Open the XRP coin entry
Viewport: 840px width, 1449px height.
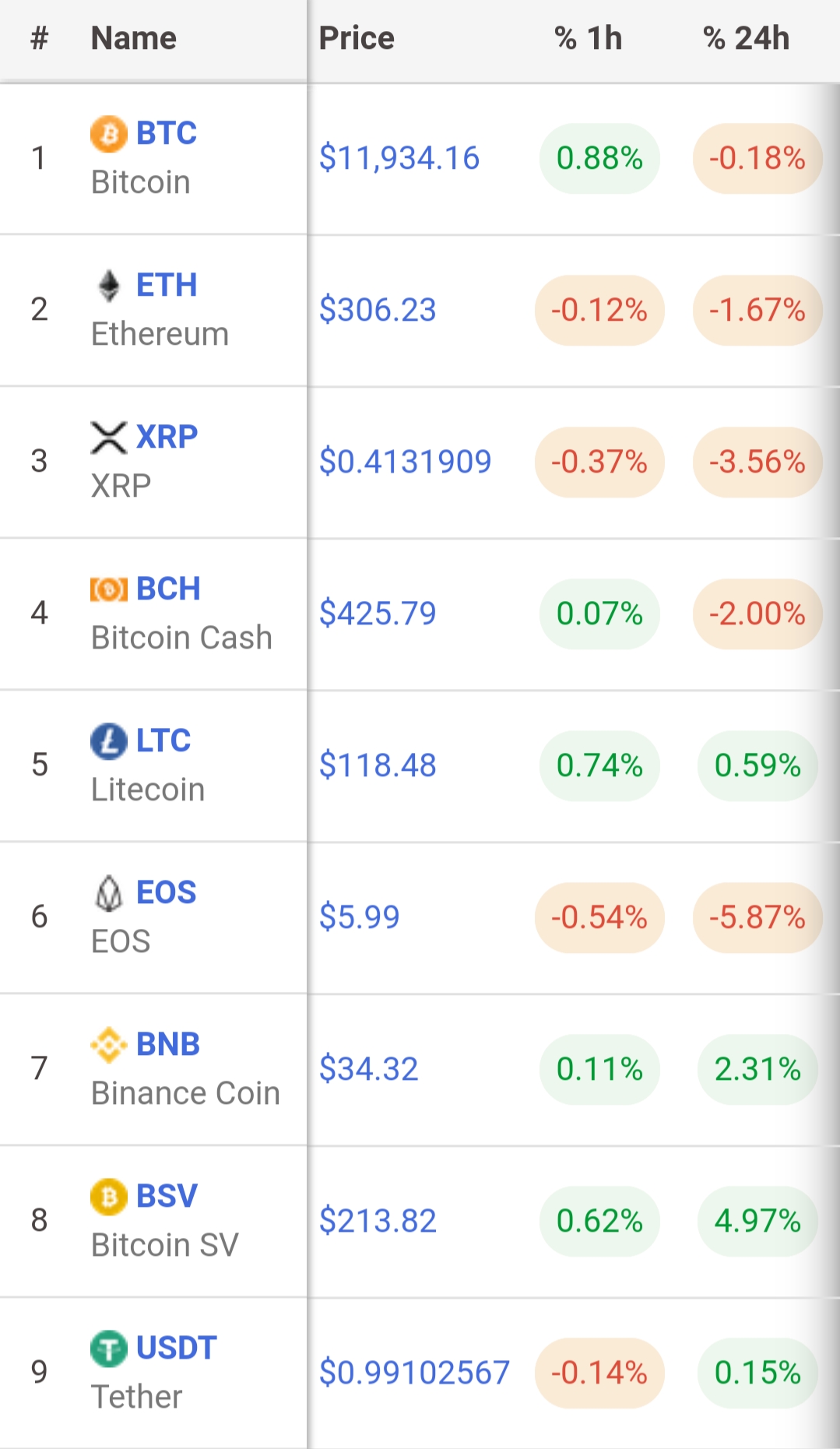tap(167, 437)
